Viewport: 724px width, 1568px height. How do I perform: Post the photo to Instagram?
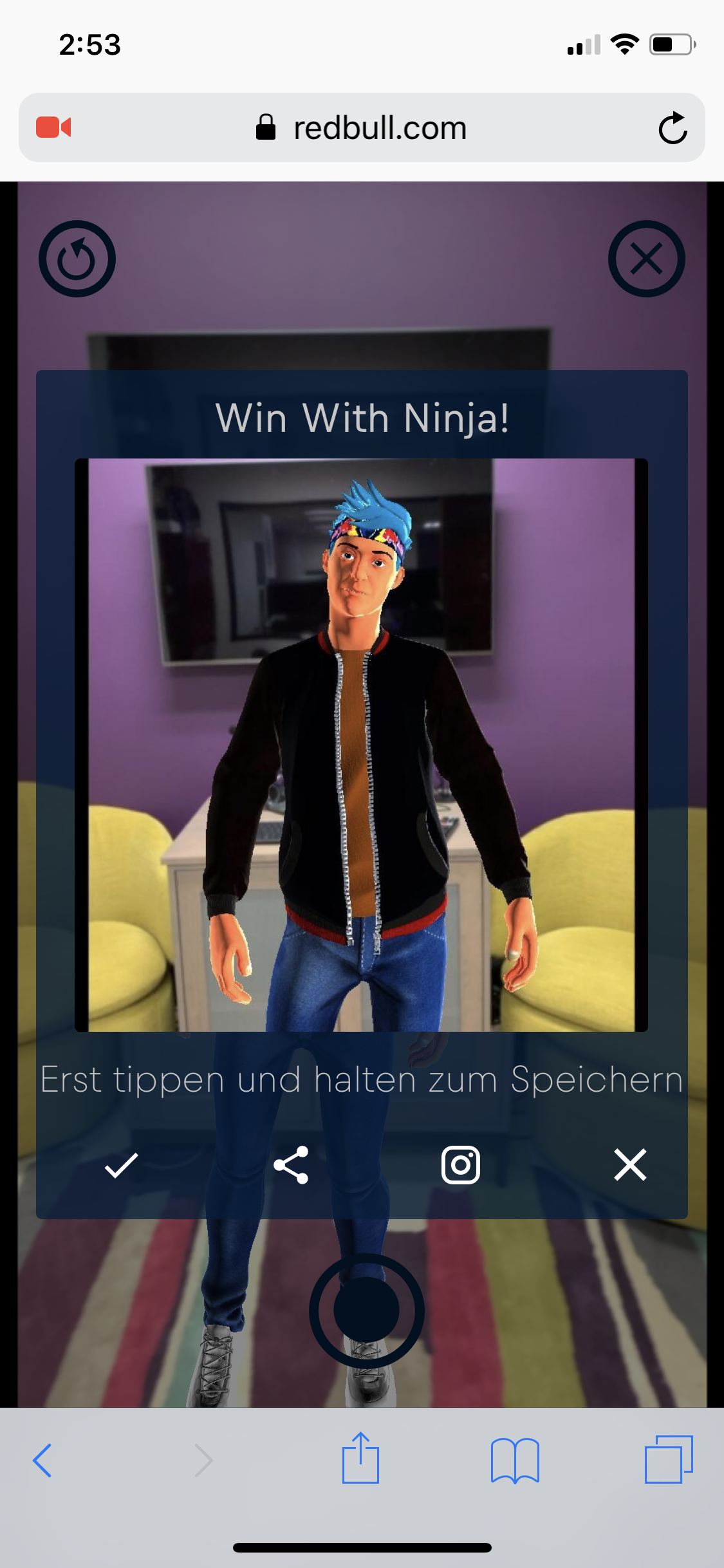point(461,1166)
